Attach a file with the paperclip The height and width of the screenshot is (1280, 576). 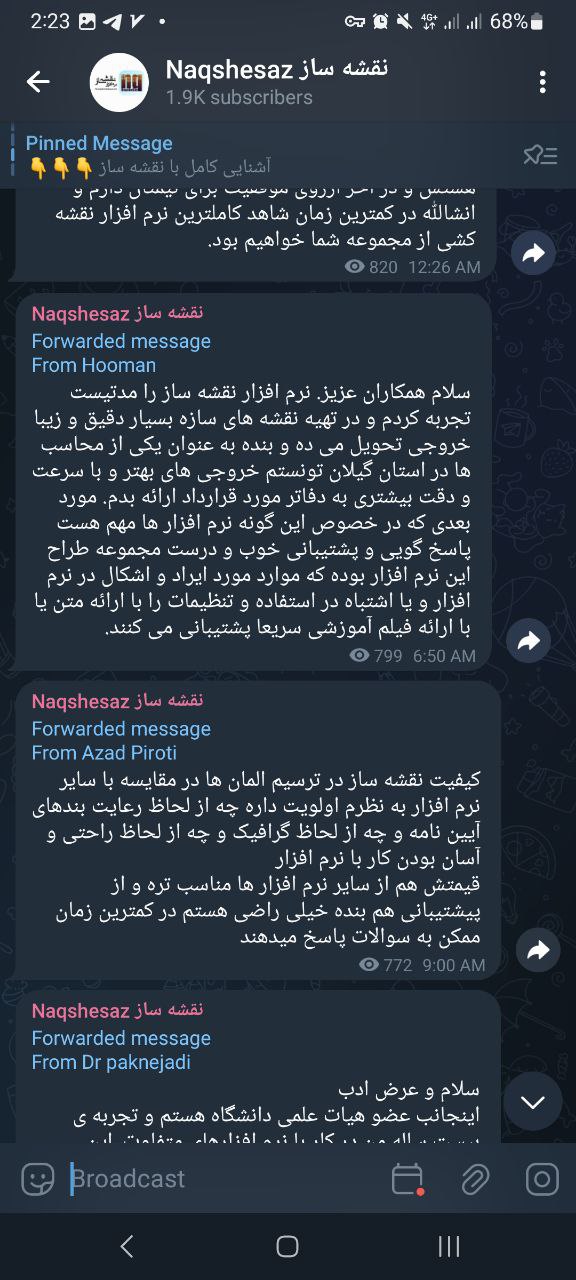click(x=474, y=1180)
